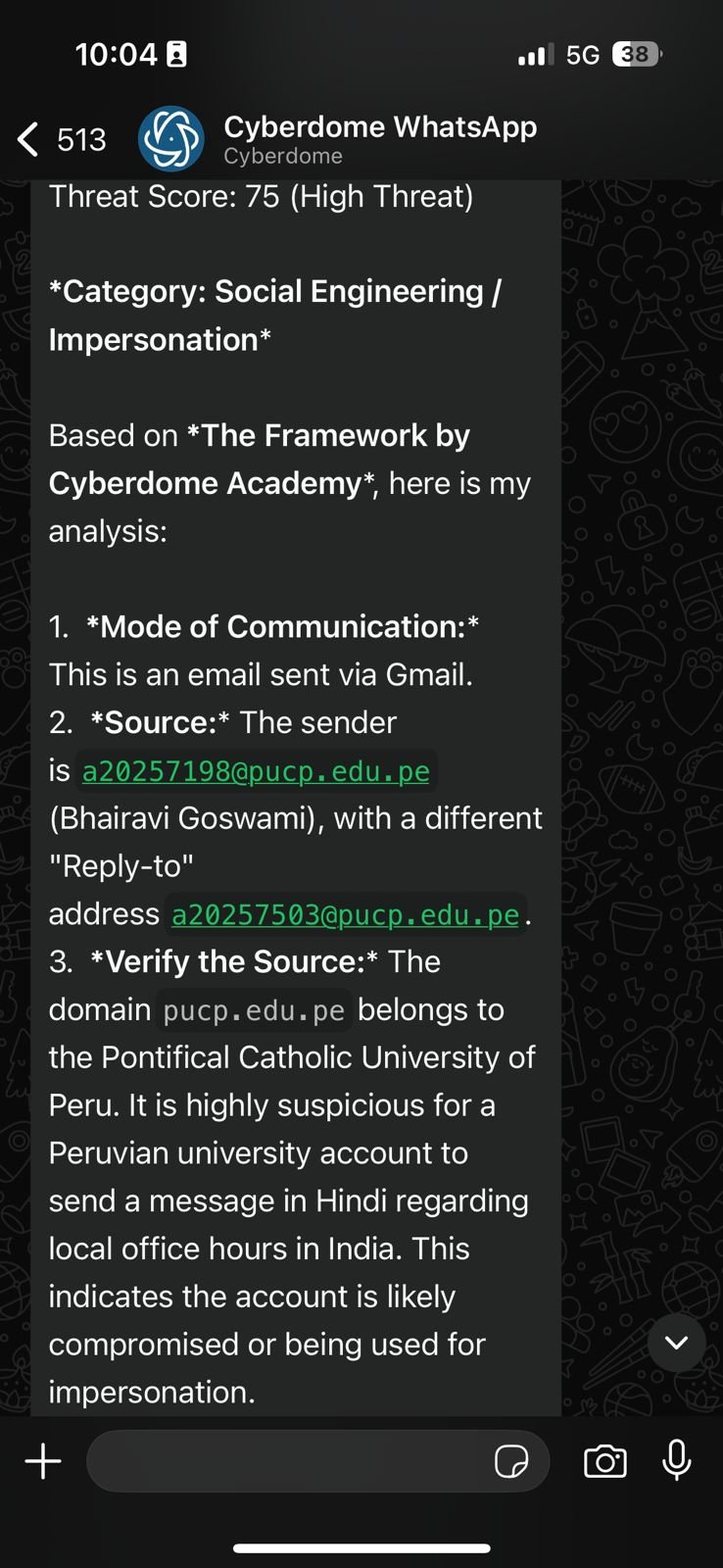Jump to the latest message with the down chevron
Image resolution: width=723 pixels, height=1568 pixels.
click(676, 1343)
